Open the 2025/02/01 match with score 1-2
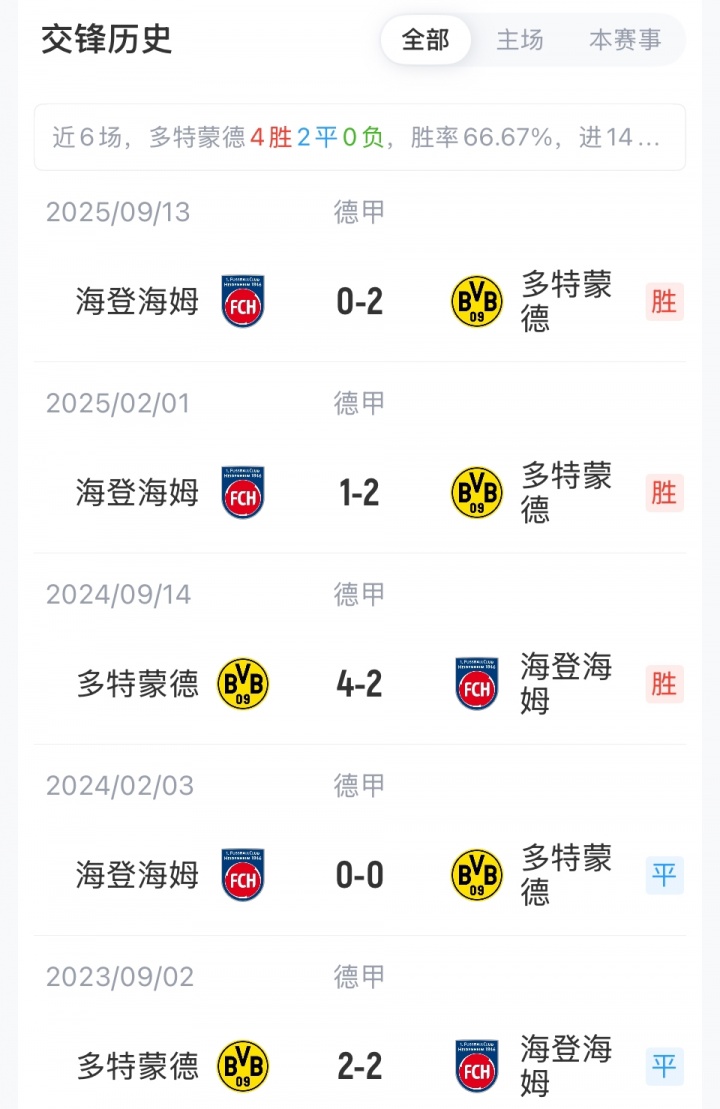Viewport: 720px width, 1109px height. 360,492
